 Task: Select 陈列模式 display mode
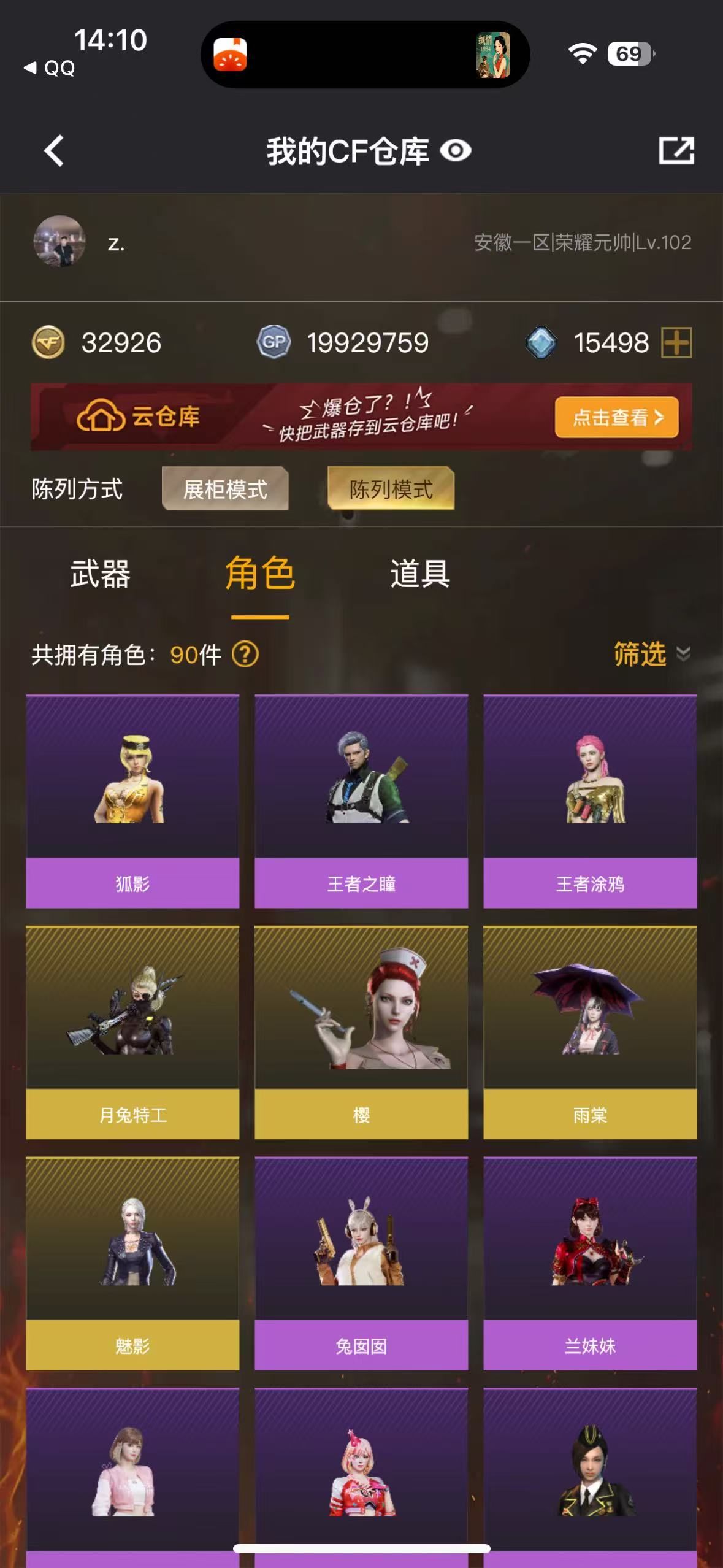[x=391, y=489]
